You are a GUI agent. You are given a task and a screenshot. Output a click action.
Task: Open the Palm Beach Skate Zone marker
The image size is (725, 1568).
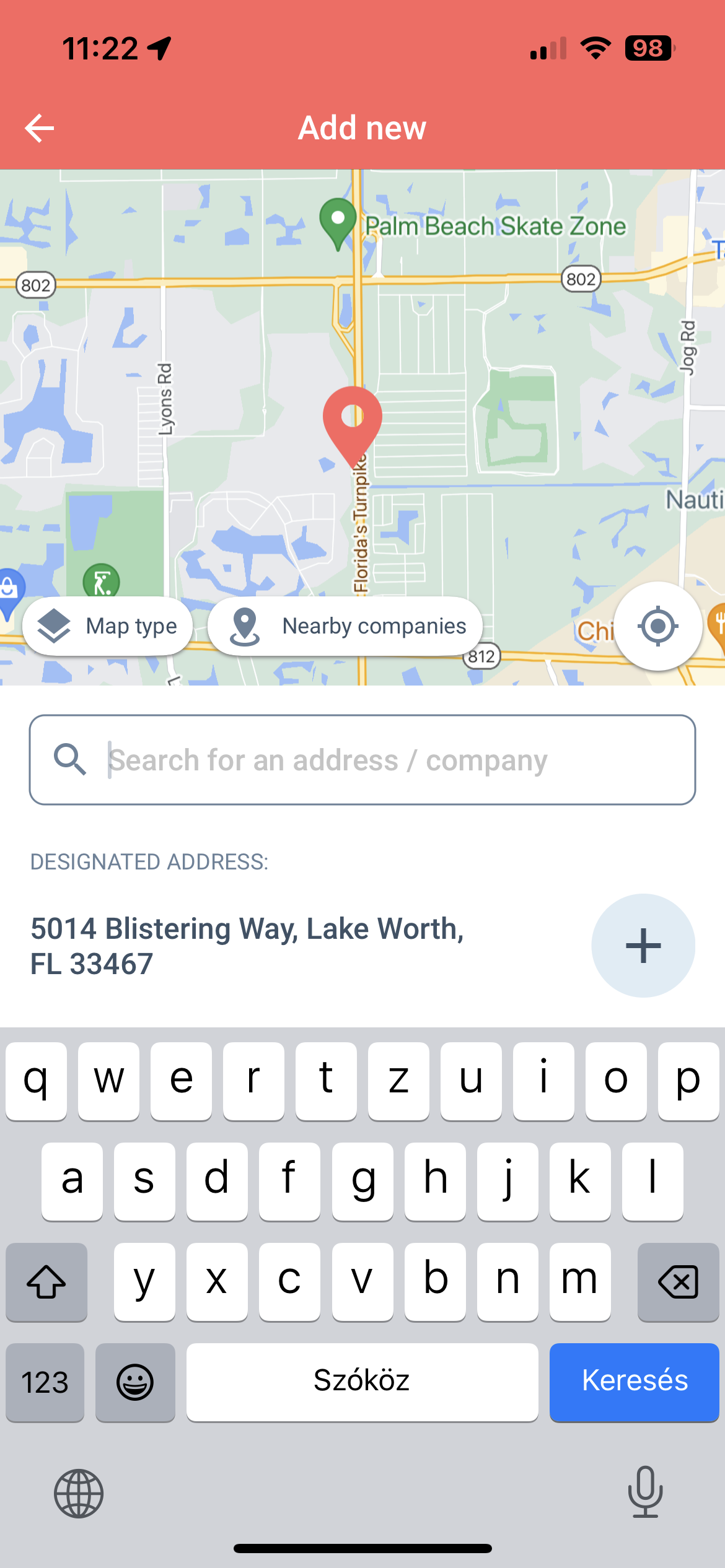coord(338,224)
